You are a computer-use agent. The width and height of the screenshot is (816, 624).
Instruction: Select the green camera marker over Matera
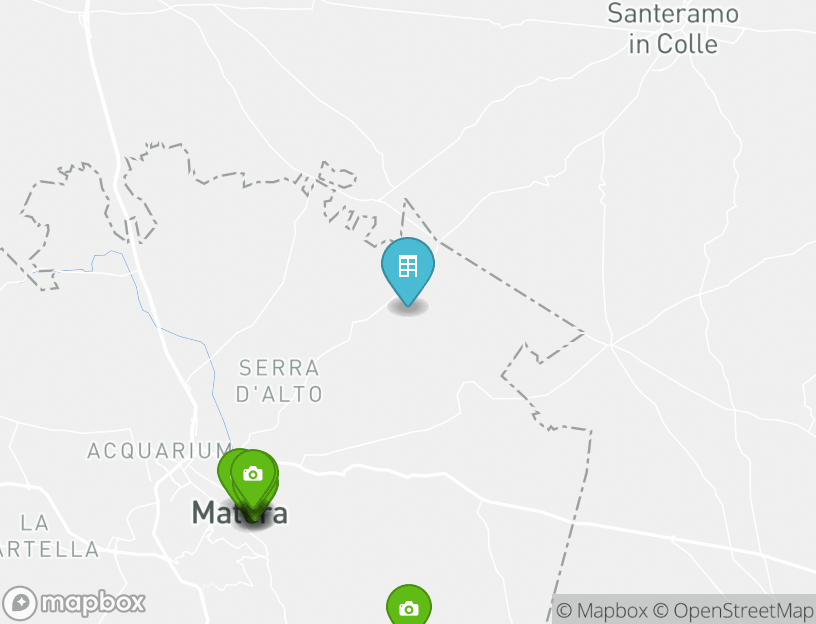coord(253,474)
